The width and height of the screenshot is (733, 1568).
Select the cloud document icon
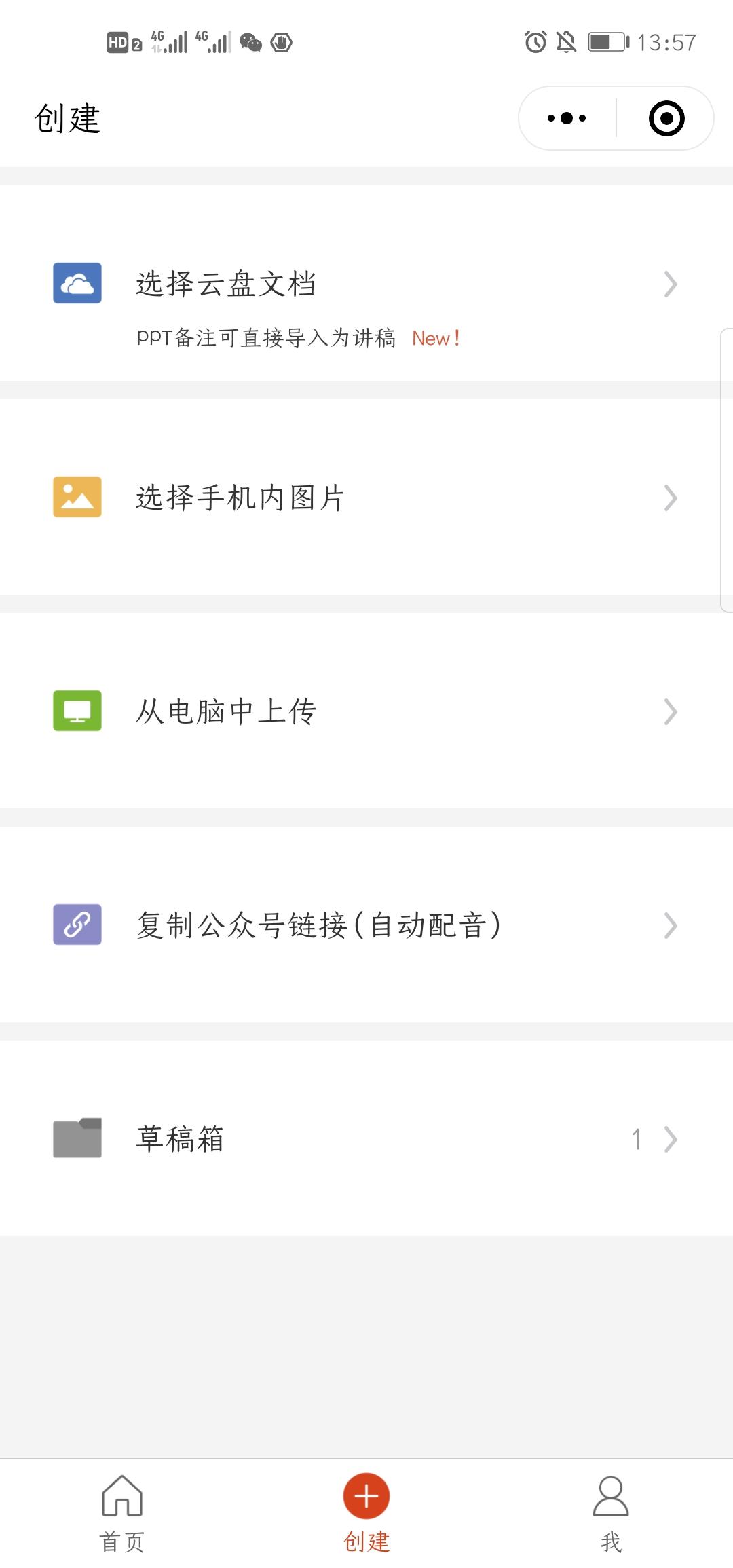pyautogui.click(x=77, y=284)
